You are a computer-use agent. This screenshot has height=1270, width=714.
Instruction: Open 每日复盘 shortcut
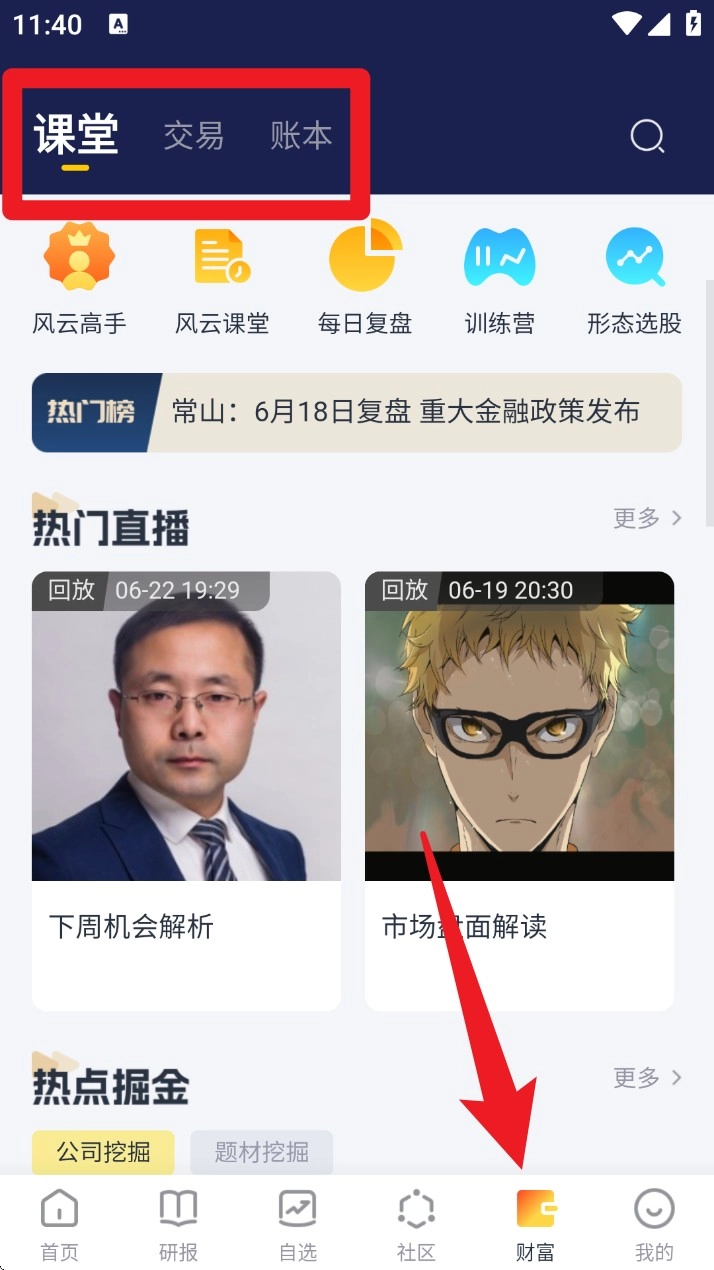(365, 280)
